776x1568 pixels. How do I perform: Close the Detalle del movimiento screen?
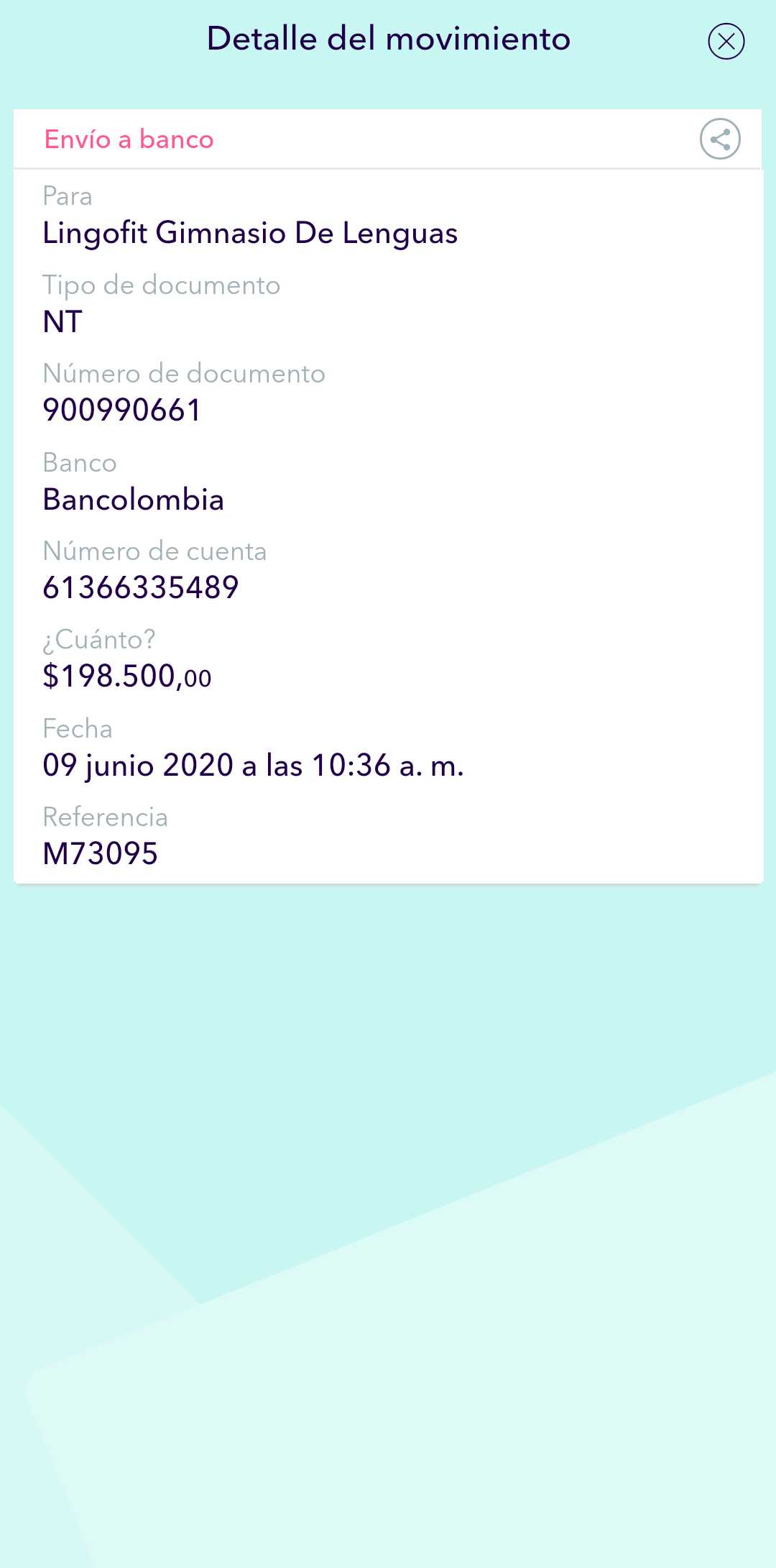tap(726, 41)
